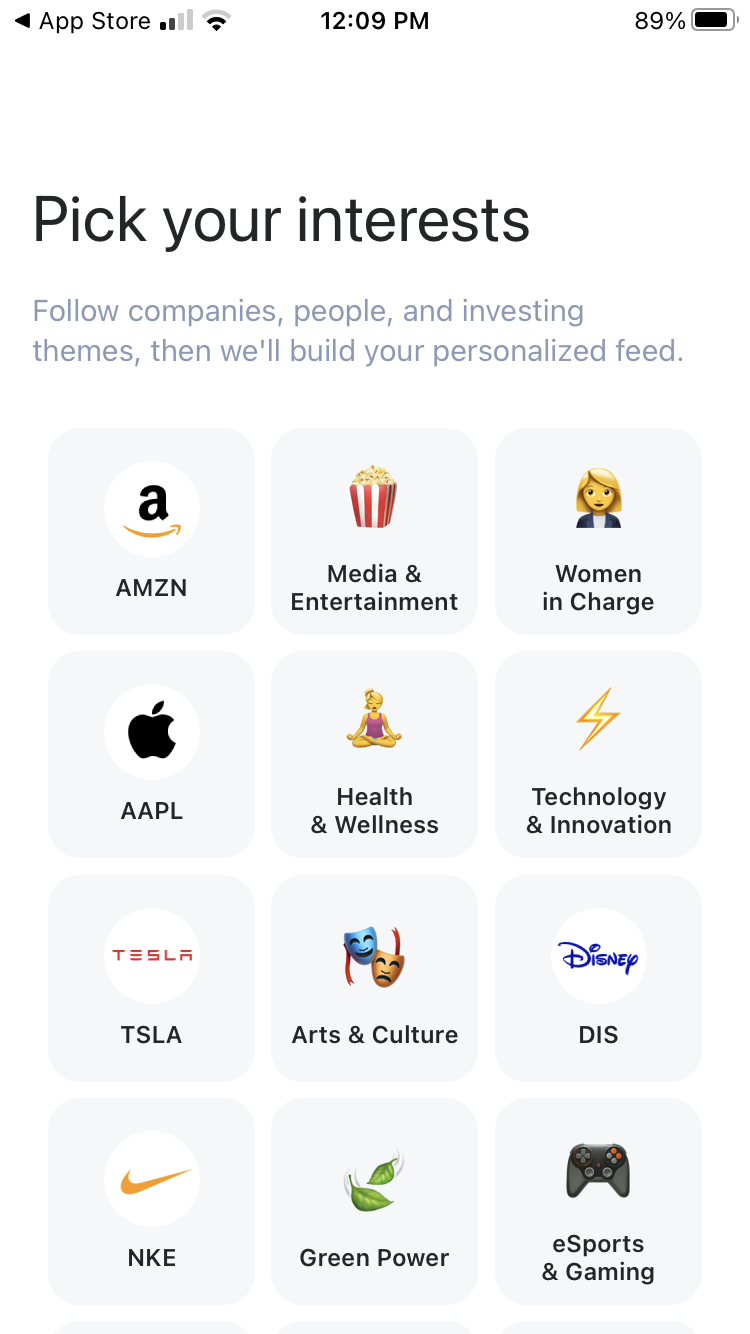This screenshot has height=1334, width=750.
Task: Select eSports & Gaming interest
Action: click(598, 1200)
